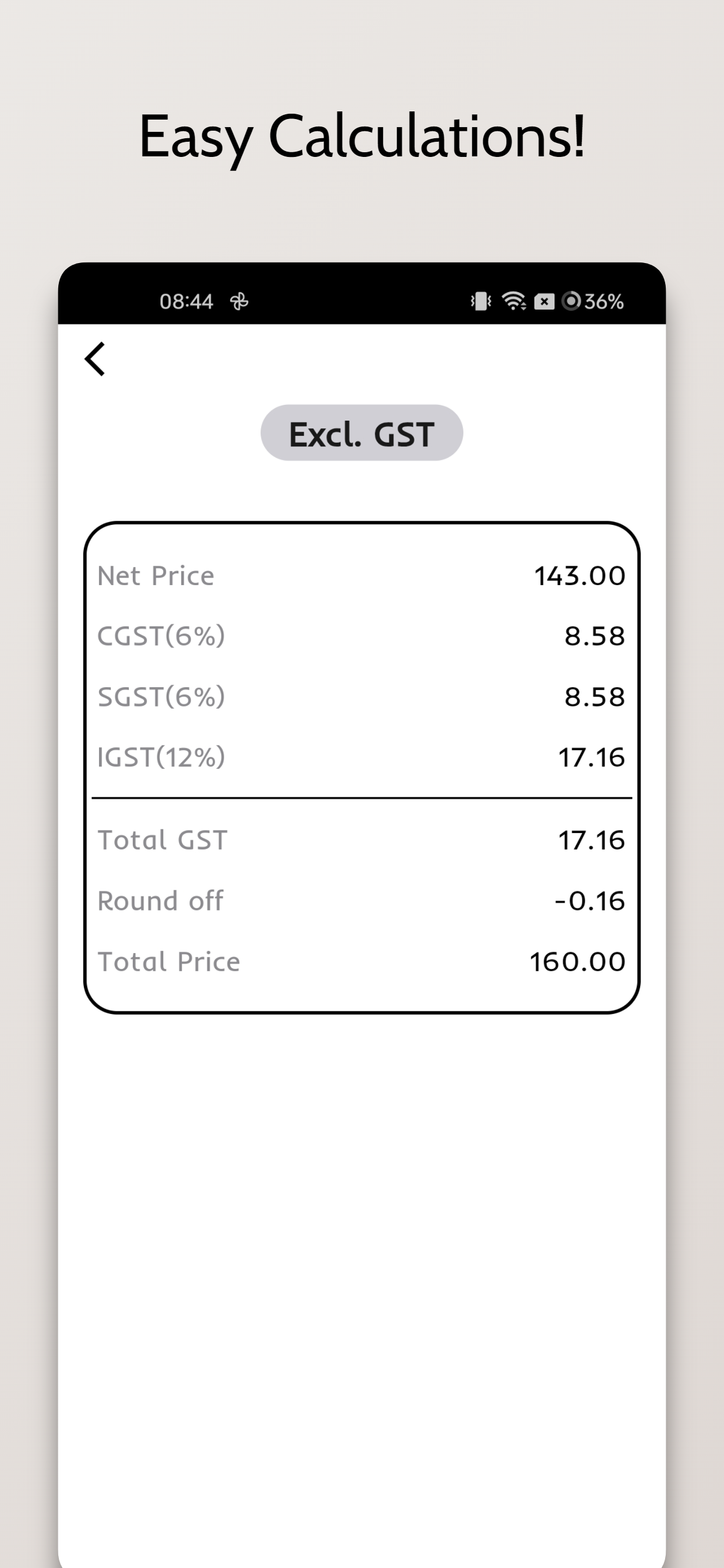Tap the Net Price value 143.00
Screen dimensions: 724x1568
point(579,575)
